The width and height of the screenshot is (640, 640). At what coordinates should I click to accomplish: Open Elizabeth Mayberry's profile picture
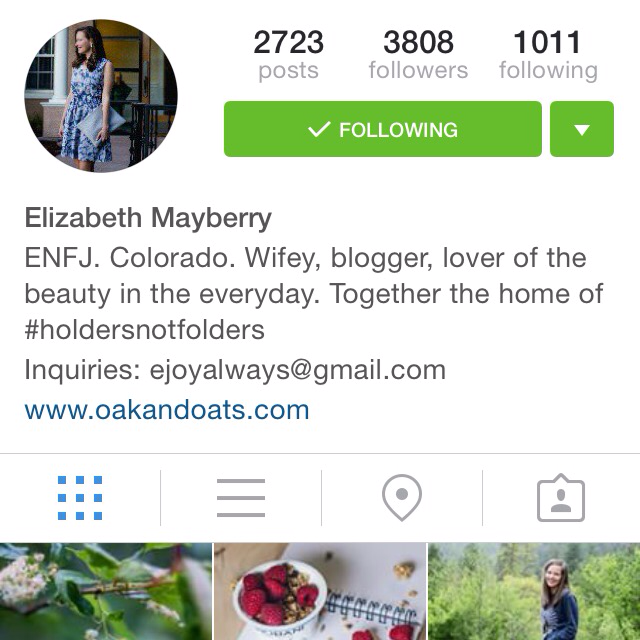coord(100,96)
